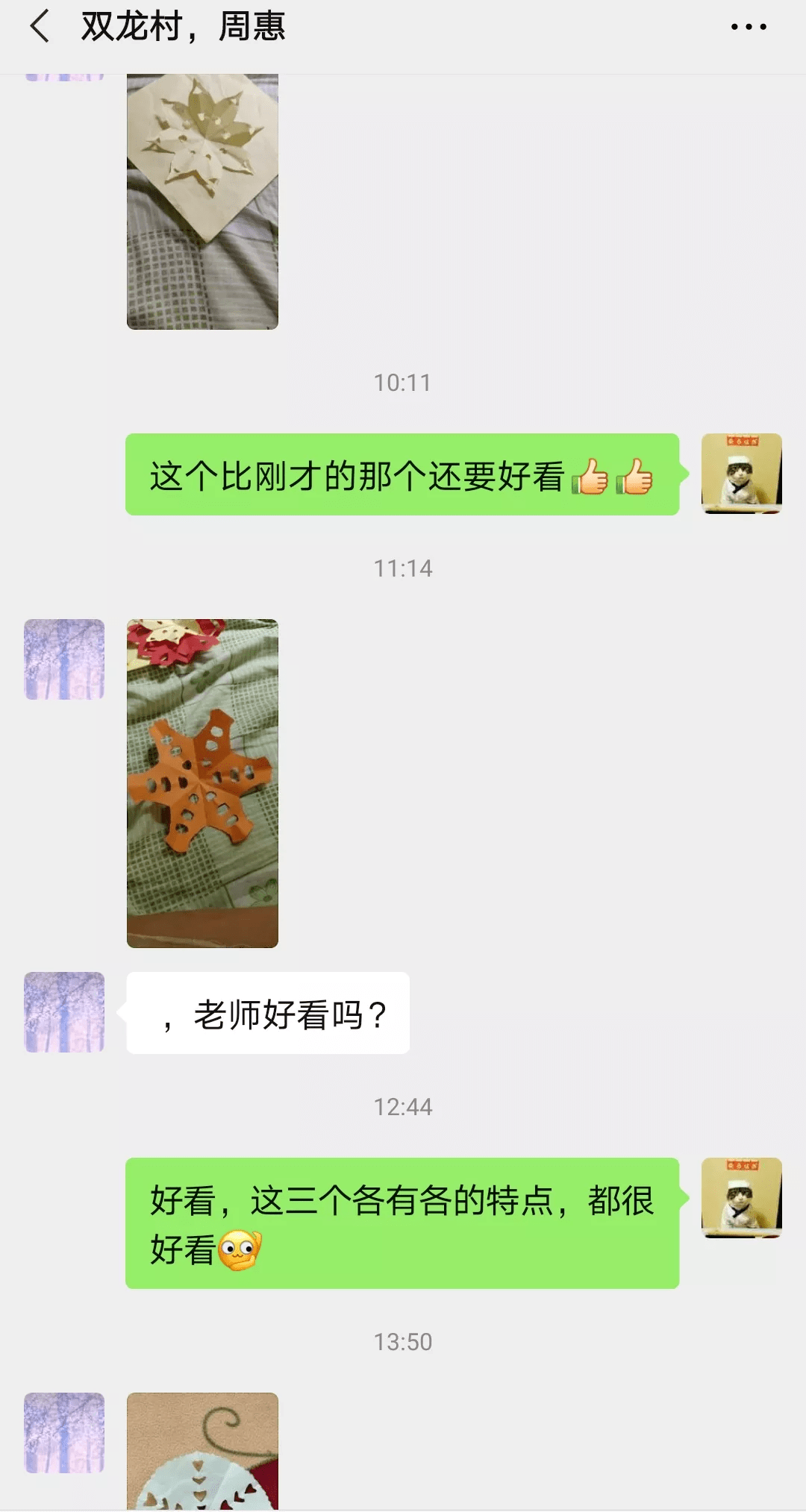806x1512 pixels.
Task: Open the white snowflake paper-cut photo
Action: (203, 201)
